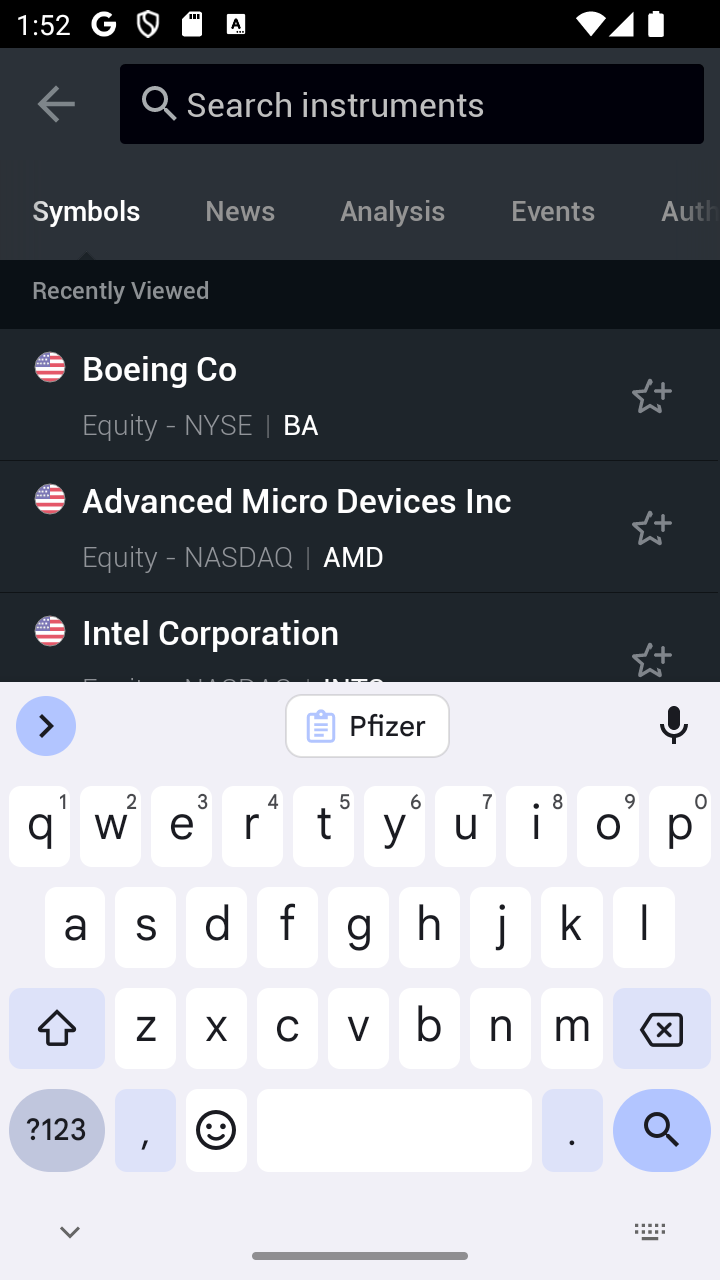This screenshot has width=720, height=1280.
Task: Go back using the arrow icon
Action: (x=56, y=104)
